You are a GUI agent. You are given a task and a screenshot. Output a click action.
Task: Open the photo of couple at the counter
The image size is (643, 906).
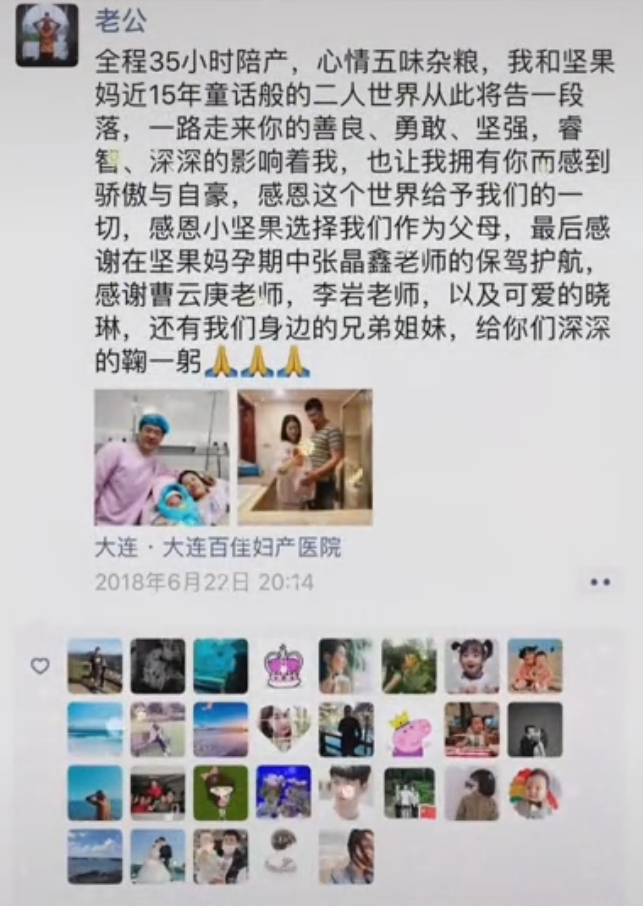304,457
